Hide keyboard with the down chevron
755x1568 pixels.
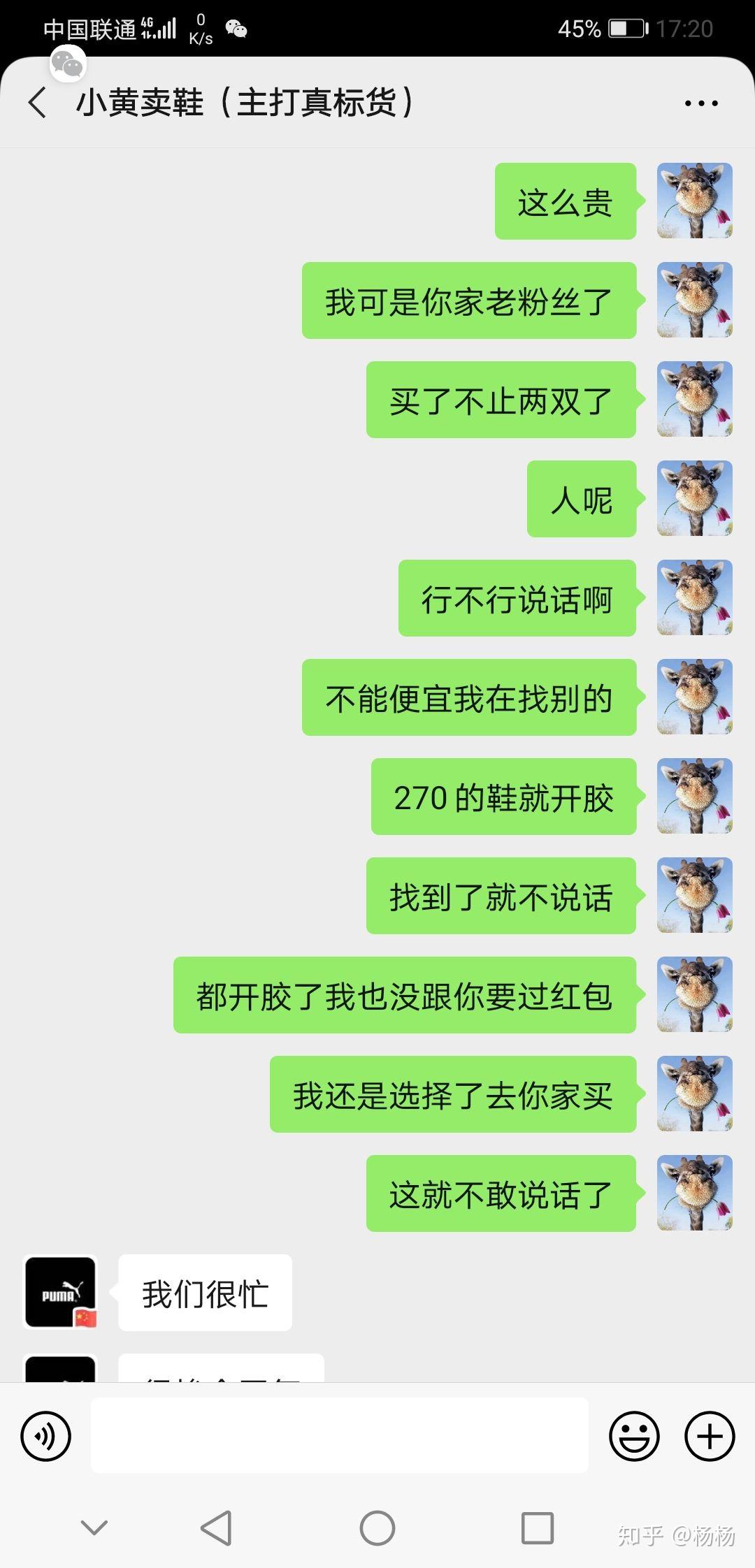[94, 1527]
